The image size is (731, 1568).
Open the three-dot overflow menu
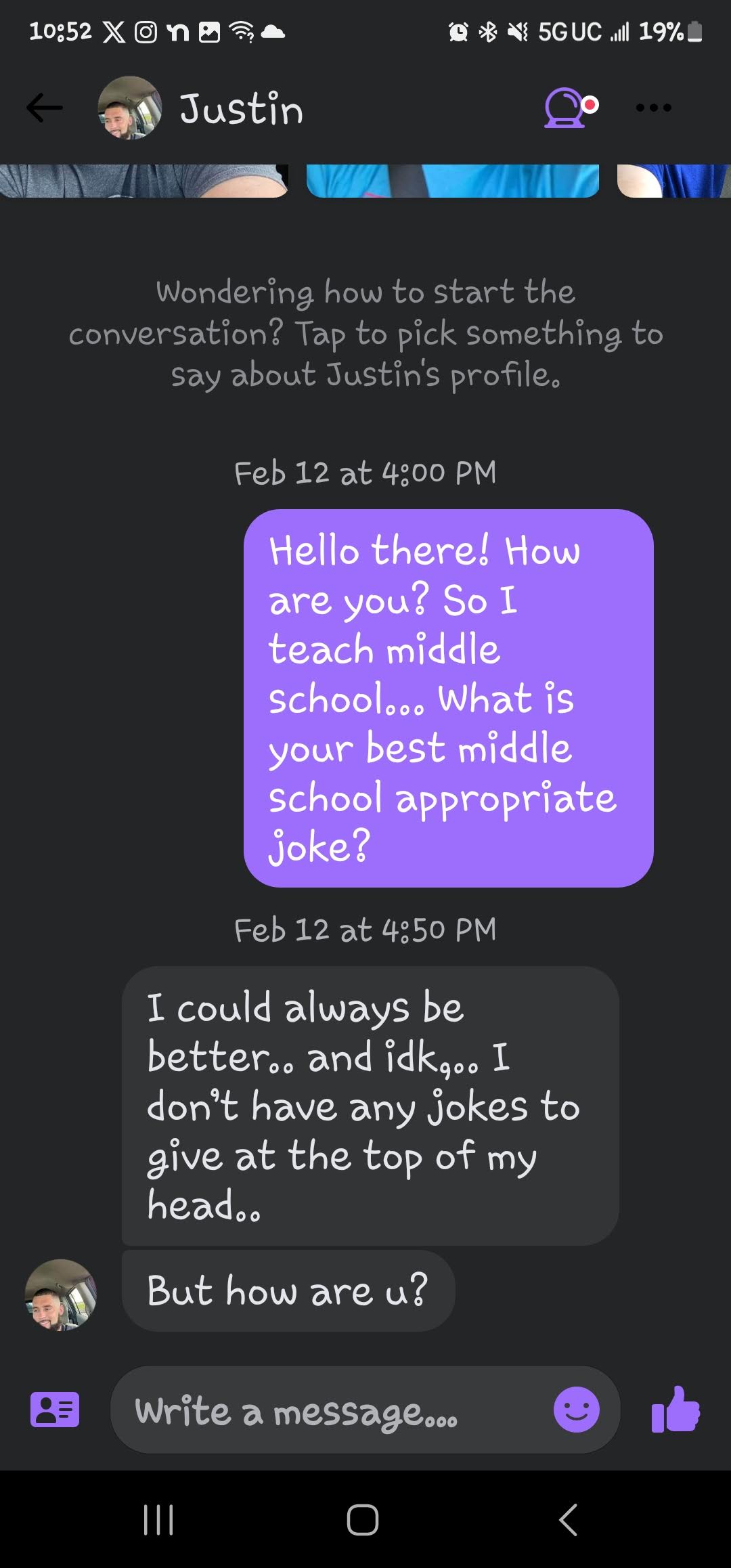pos(653,108)
